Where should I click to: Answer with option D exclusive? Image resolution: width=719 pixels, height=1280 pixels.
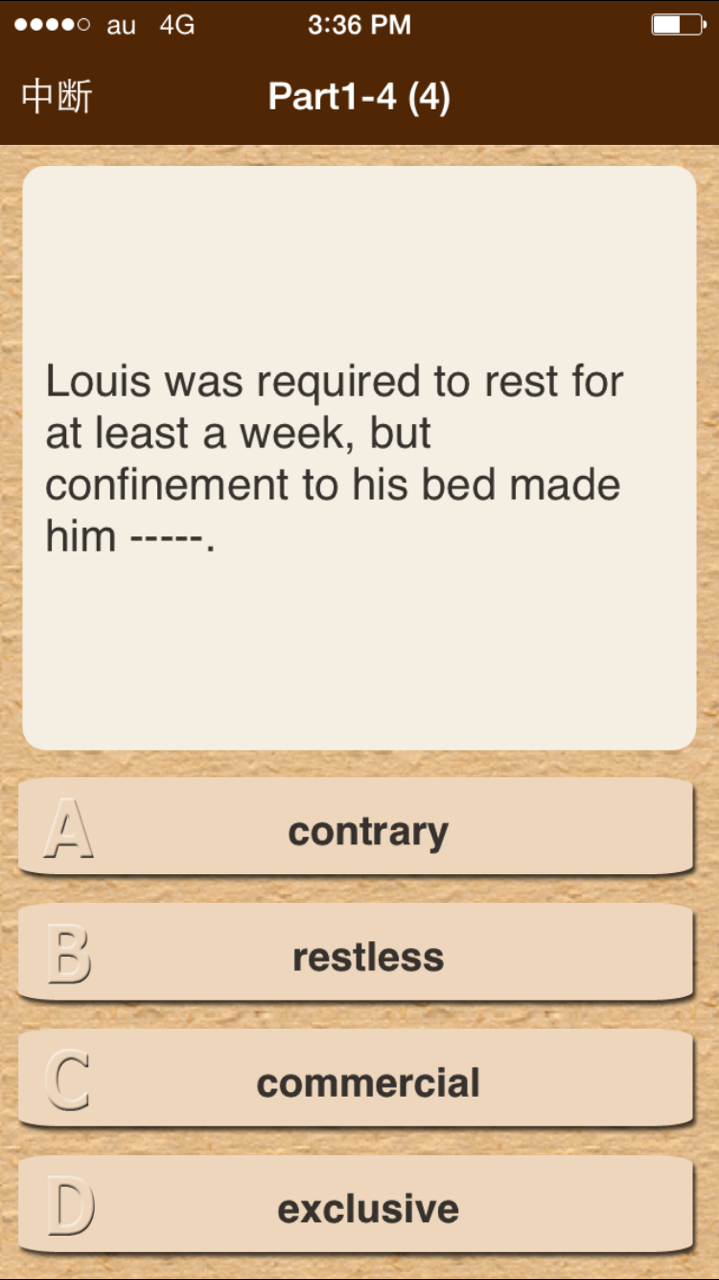(356, 1207)
